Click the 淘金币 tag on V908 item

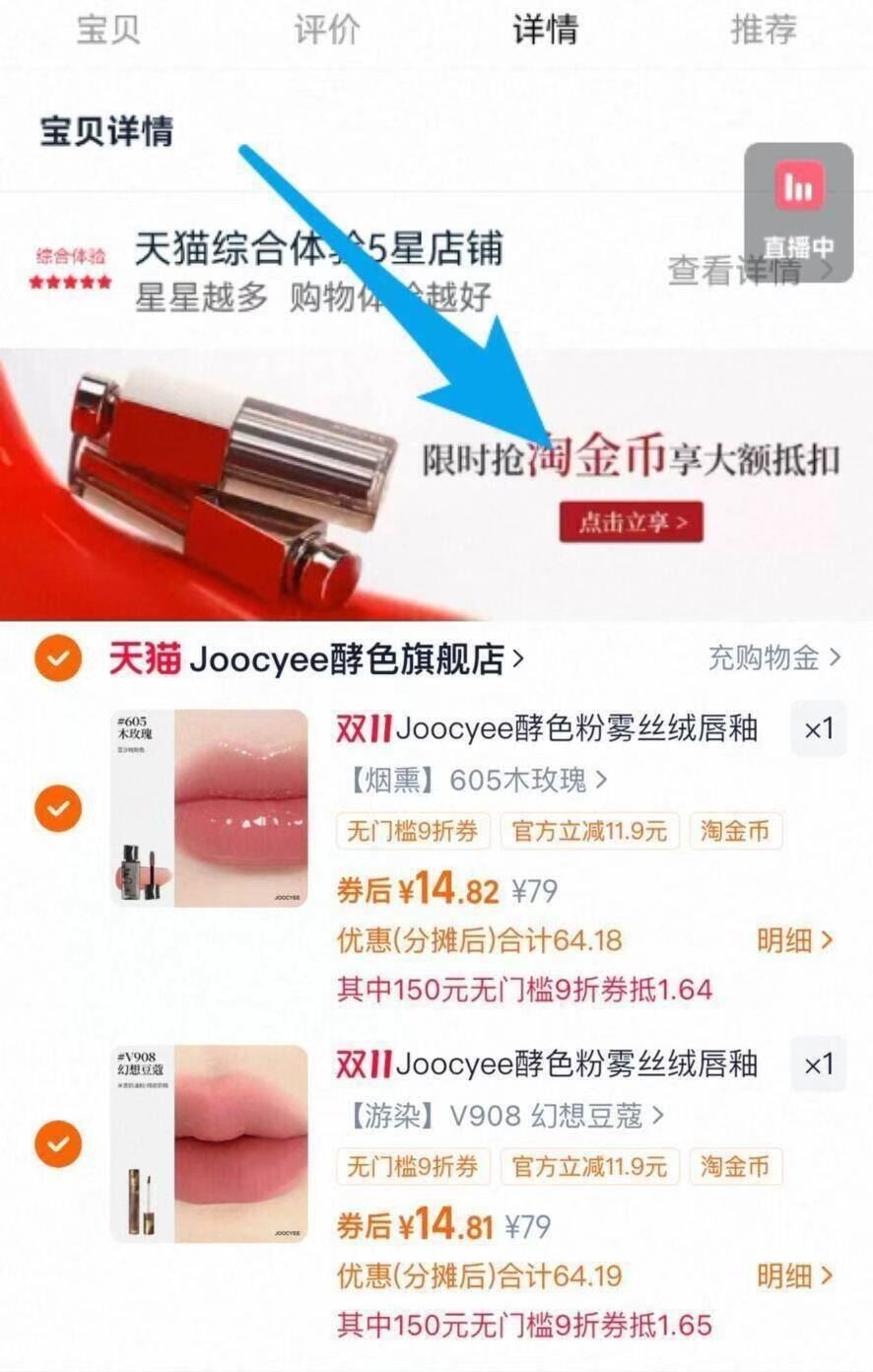pyautogui.click(x=736, y=1166)
